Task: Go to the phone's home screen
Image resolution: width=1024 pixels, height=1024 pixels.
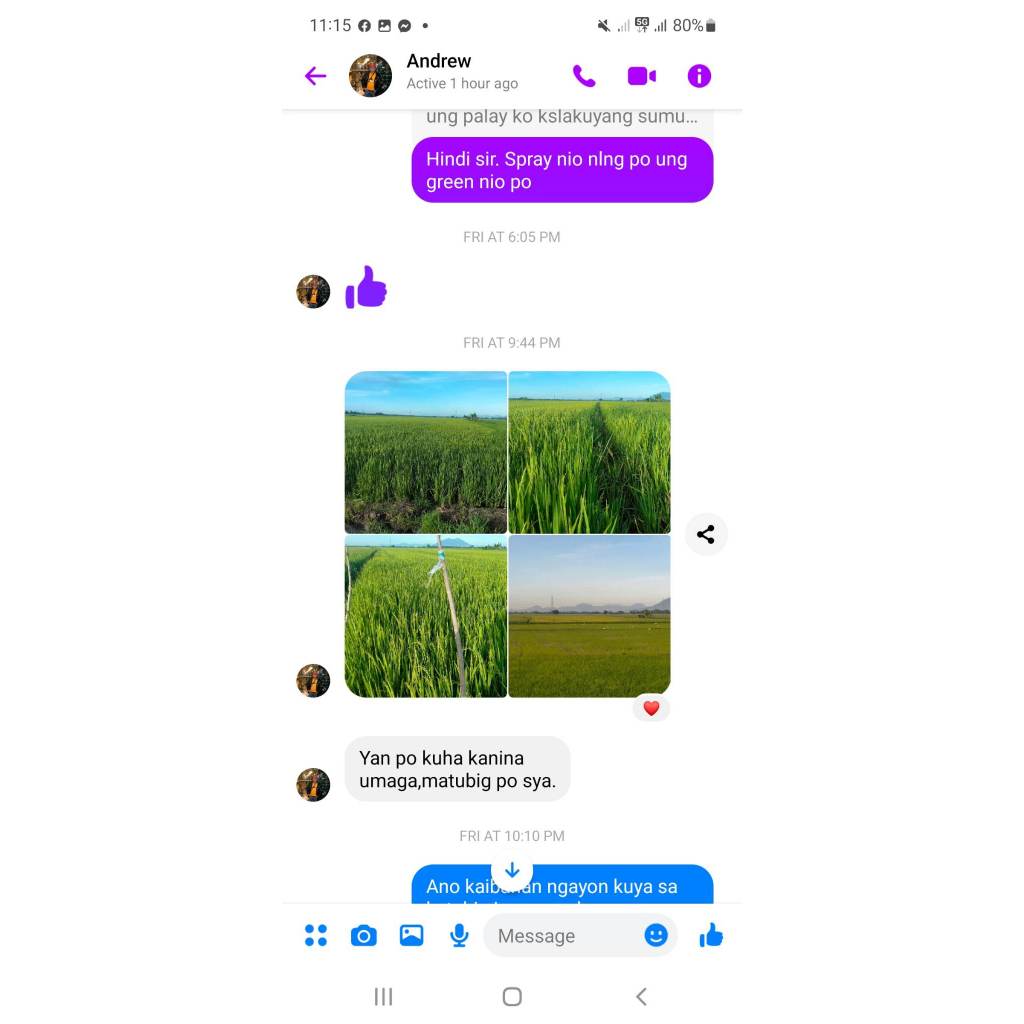Action: pos(512,996)
